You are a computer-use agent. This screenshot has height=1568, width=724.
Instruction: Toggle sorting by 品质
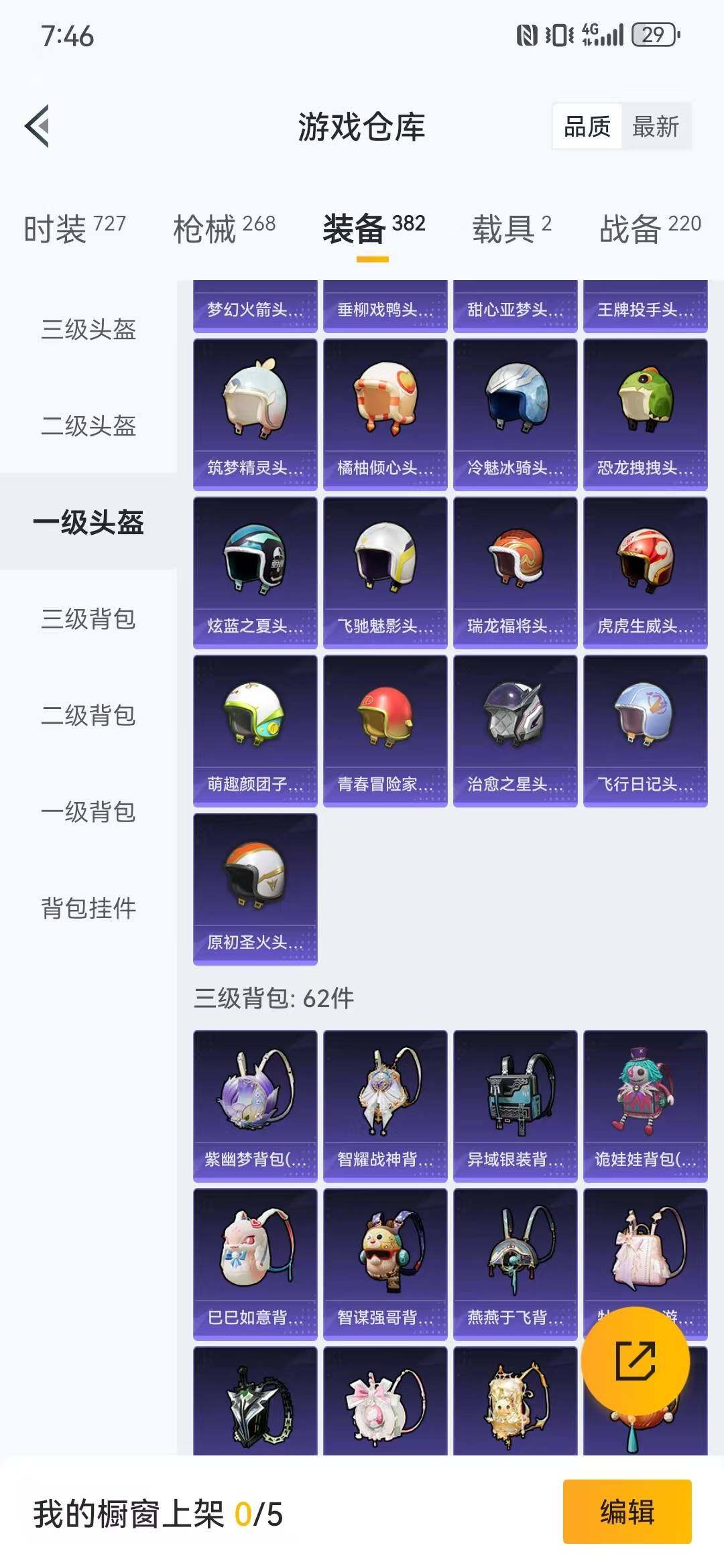(586, 127)
